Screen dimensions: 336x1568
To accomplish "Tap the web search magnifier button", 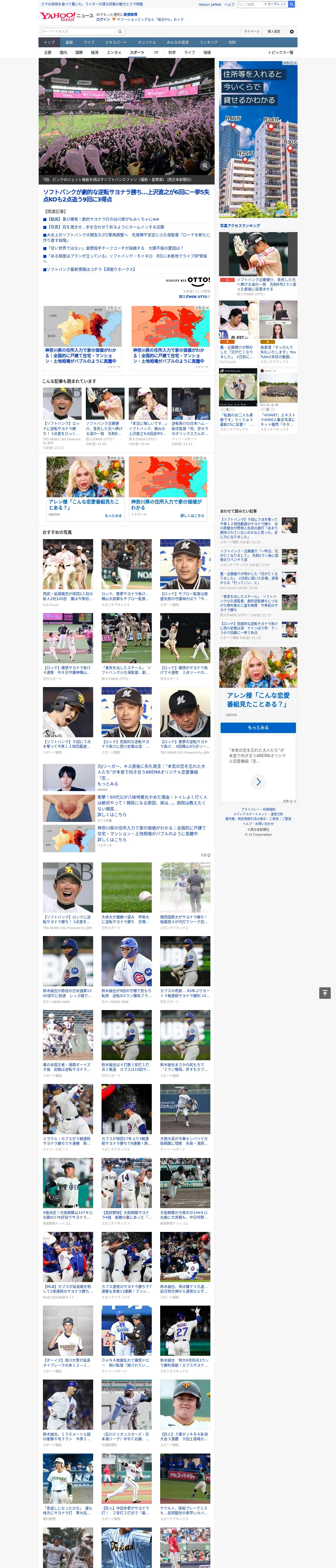I will point(292,4).
